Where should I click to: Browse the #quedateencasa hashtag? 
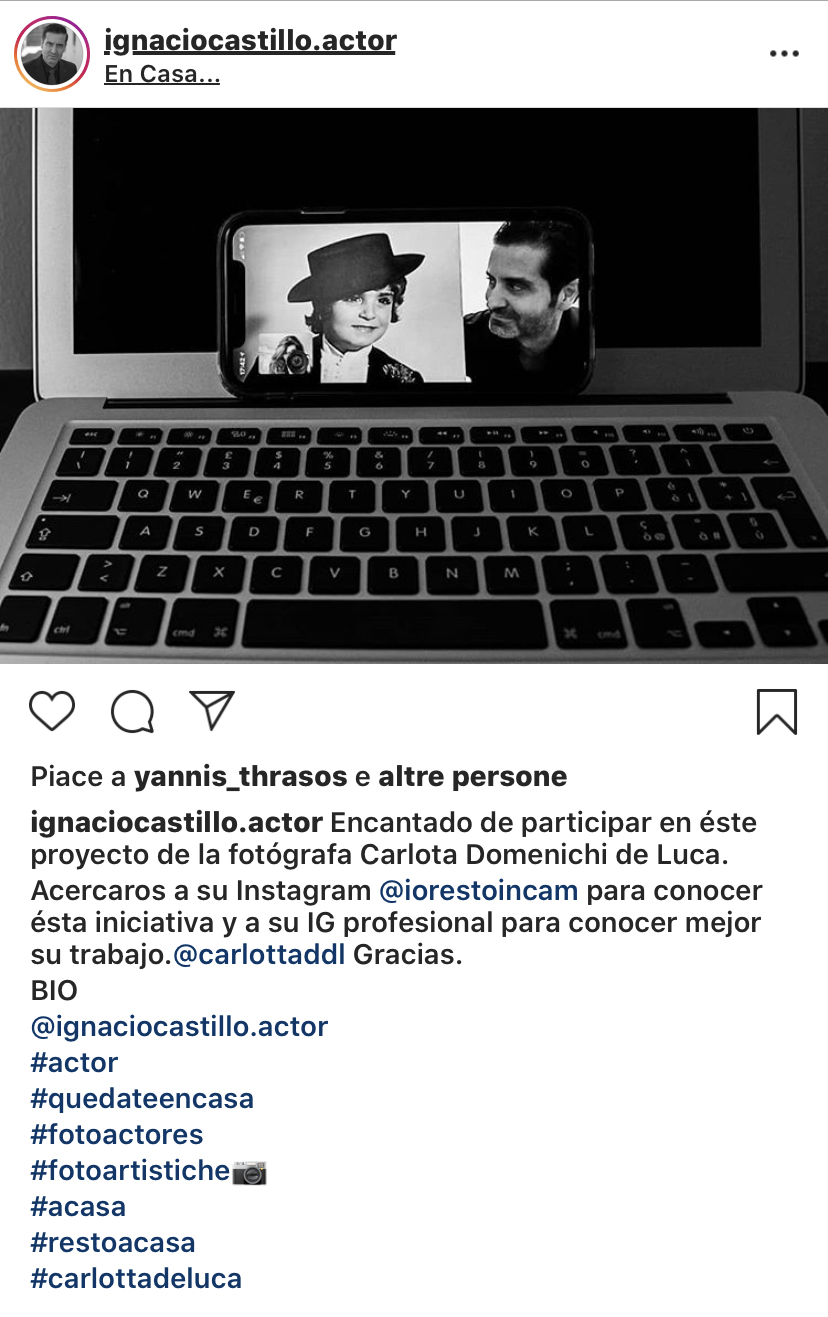(x=142, y=1099)
